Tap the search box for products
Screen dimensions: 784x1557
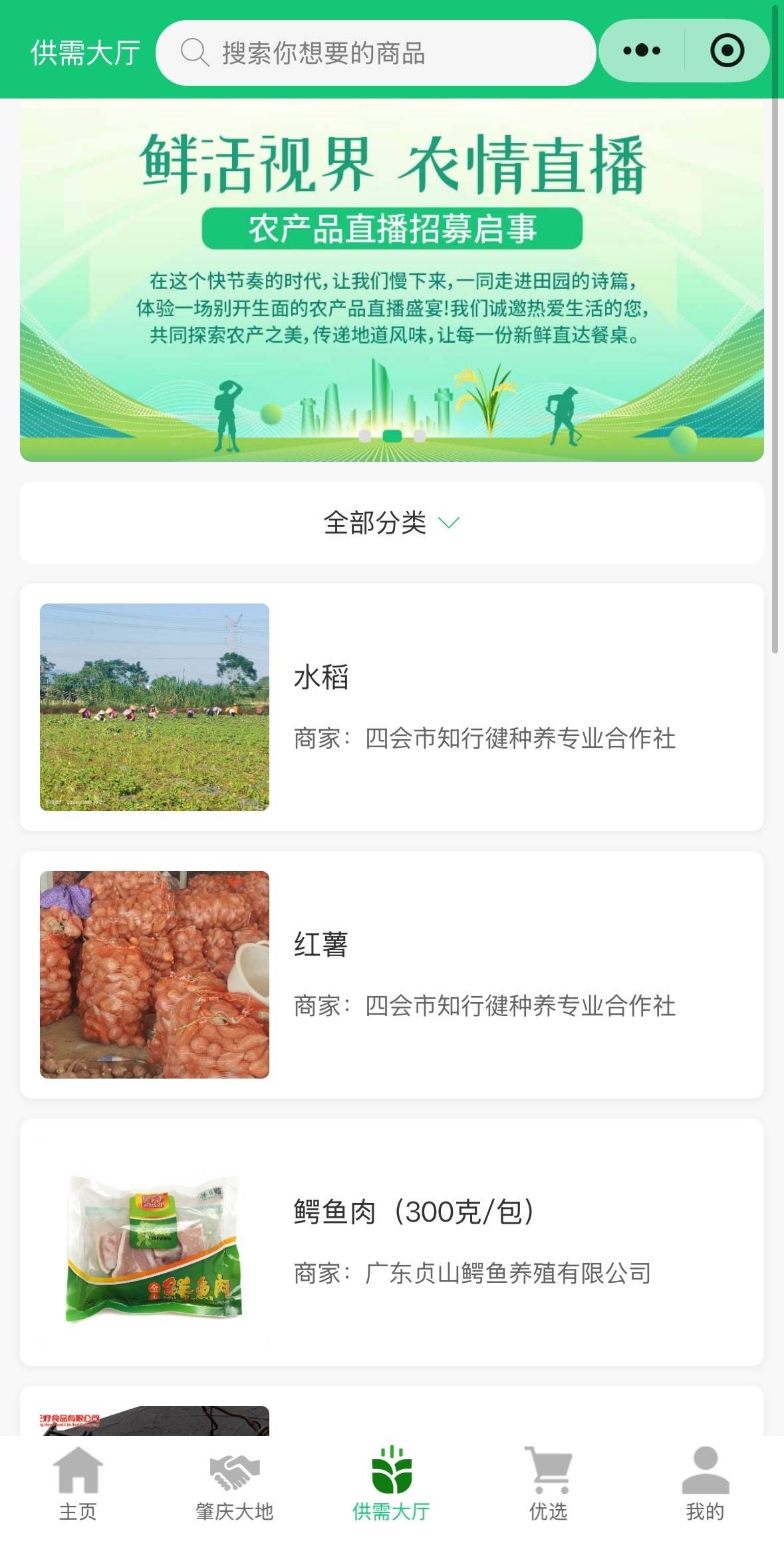coord(376,53)
